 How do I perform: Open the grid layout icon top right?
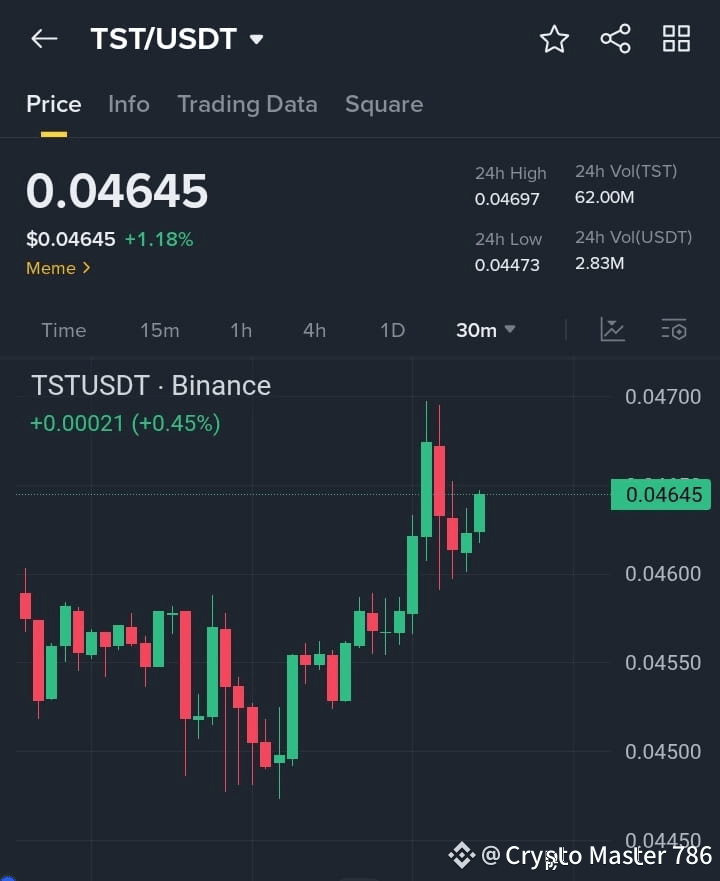[676, 39]
